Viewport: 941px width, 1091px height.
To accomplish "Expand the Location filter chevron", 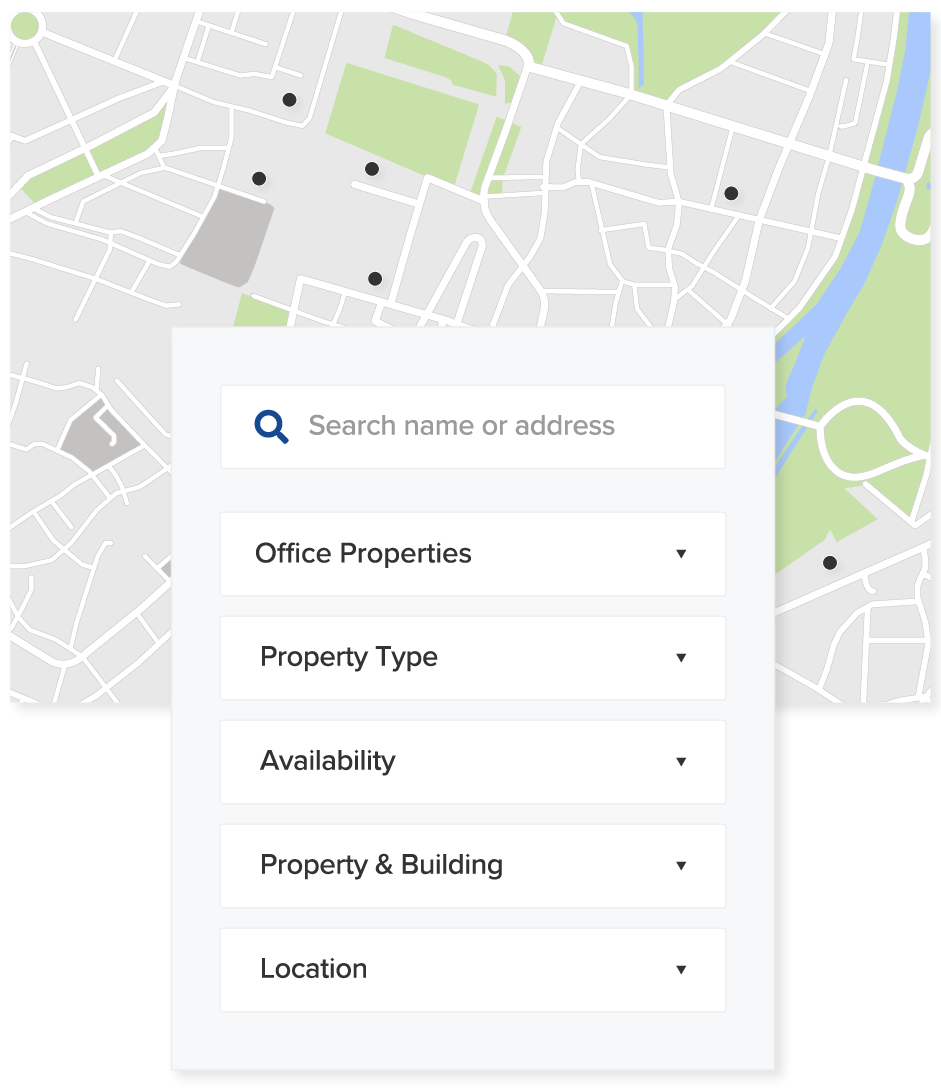I will point(681,969).
